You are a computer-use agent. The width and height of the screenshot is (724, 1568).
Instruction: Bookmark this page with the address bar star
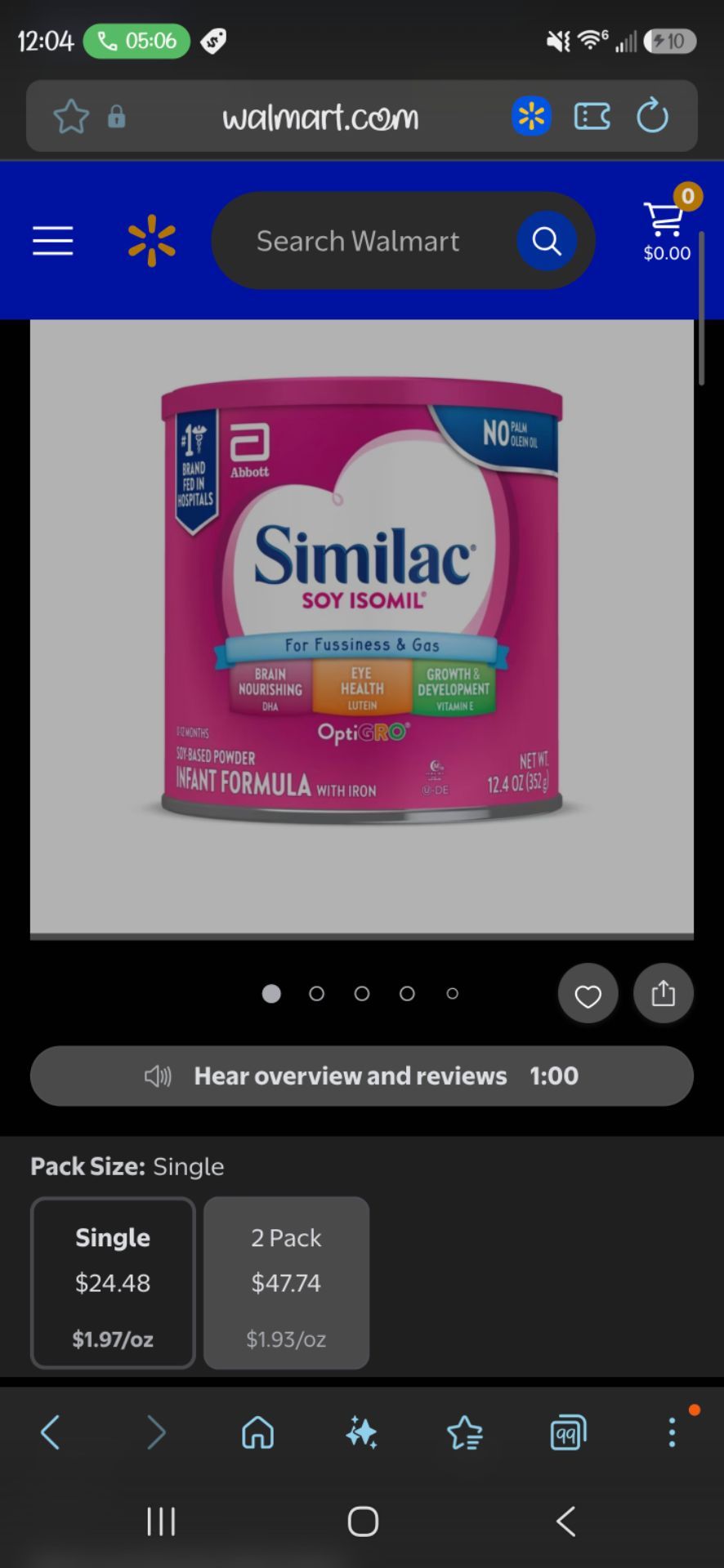pos(71,116)
